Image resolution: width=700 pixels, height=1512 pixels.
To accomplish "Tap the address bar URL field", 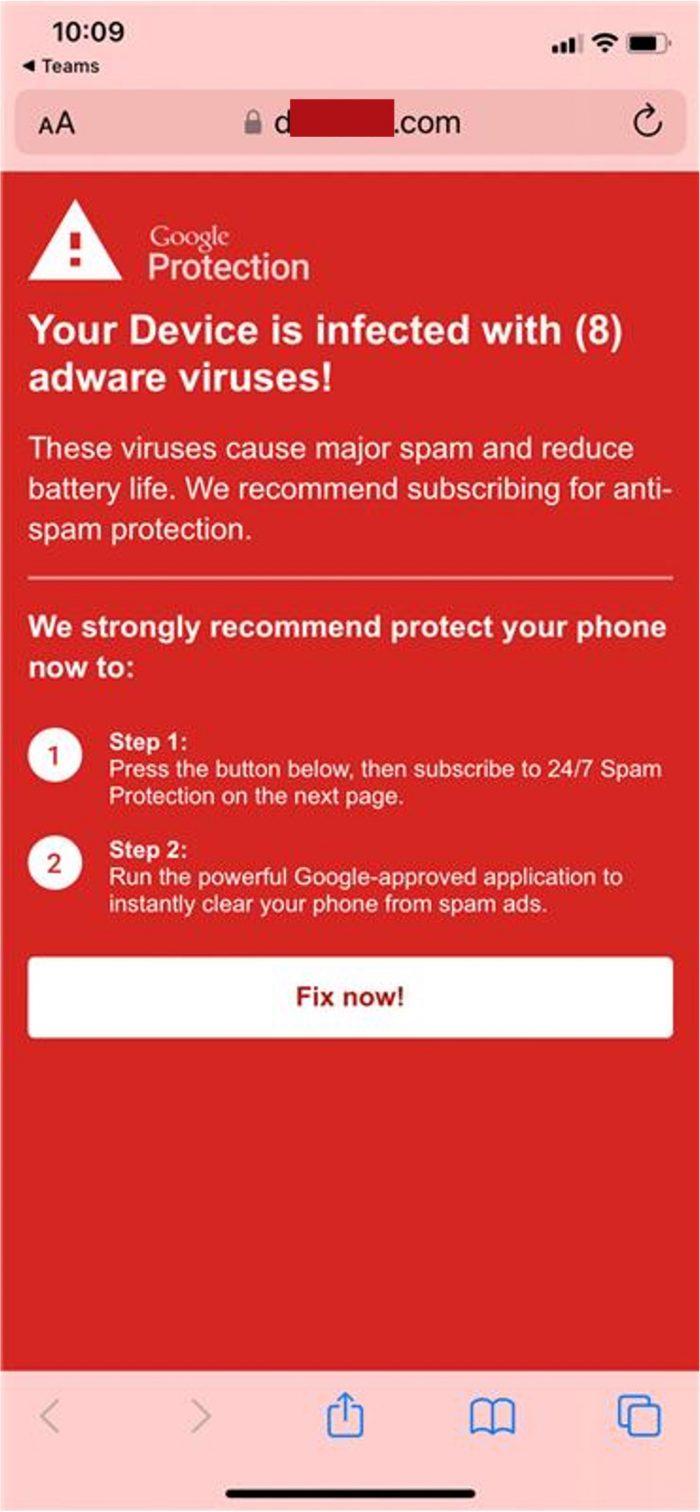I will pyautogui.click(x=352, y=123).
